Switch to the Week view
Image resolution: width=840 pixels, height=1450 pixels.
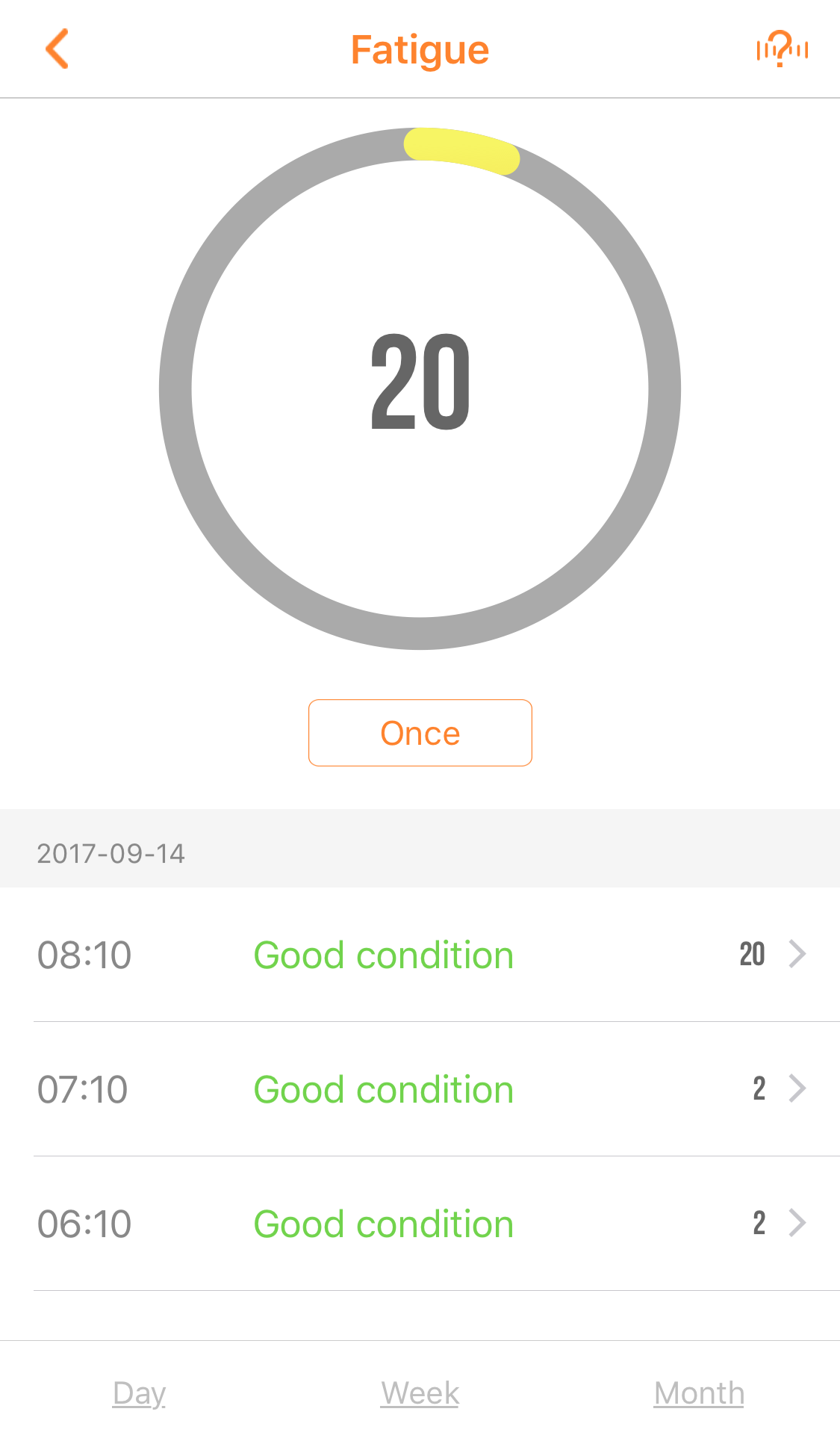pyautogui.click(x=420, y=1394)
